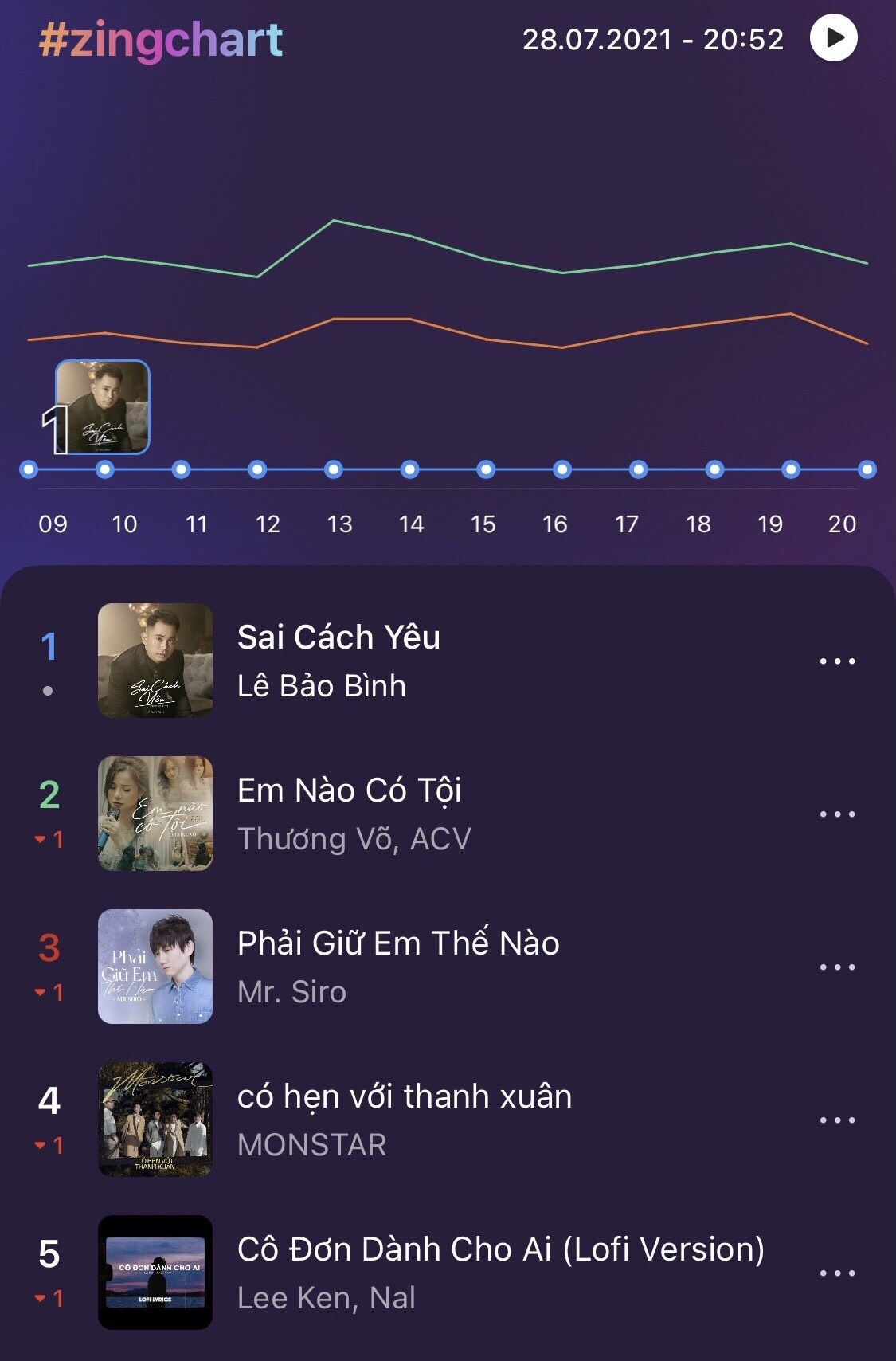Select the 20 hour marker on the timeline
The width and height of the screenshot is (896, 1361).
867,470
